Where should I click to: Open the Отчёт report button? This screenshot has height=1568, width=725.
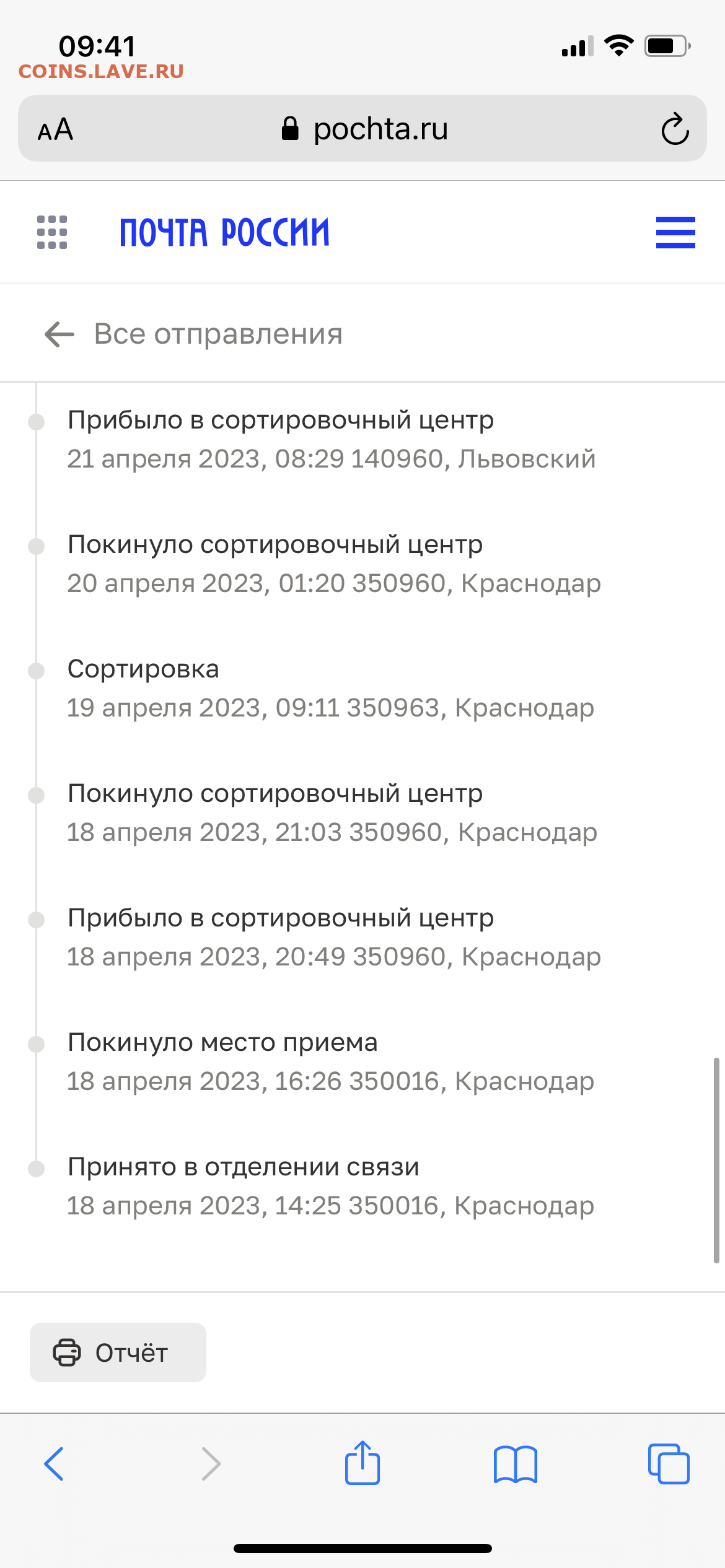coord(118,1352)
